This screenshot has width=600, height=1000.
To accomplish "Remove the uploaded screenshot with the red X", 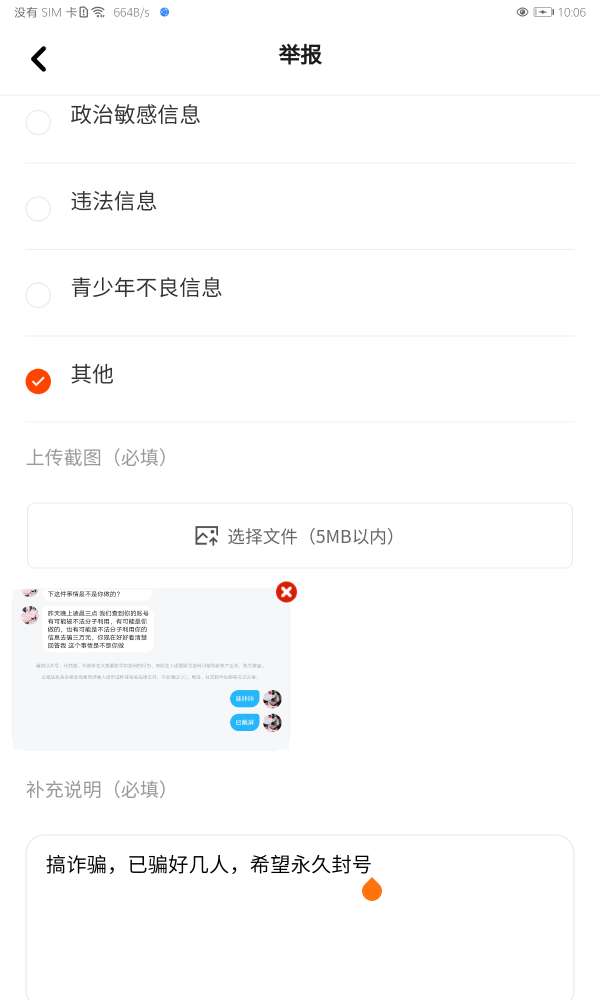I will click(x=286, y=592).
